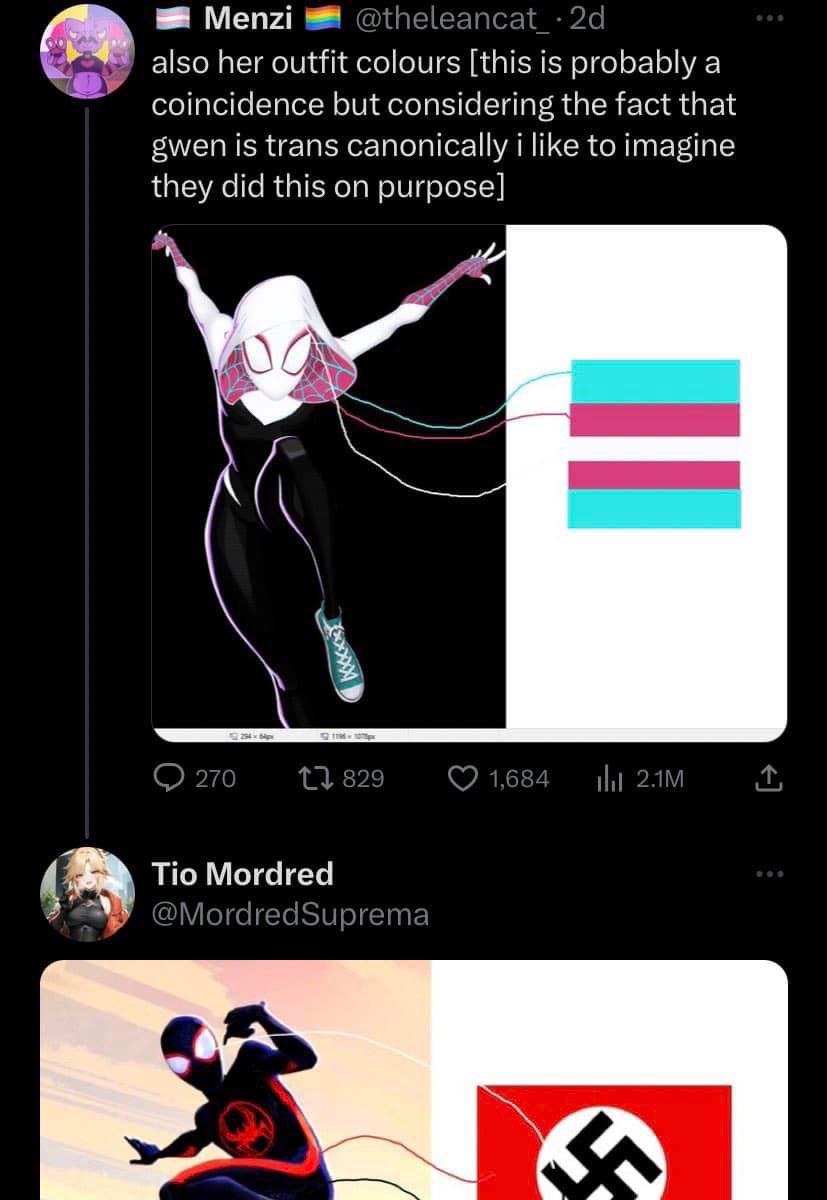Open Menzi's profile picture
This screenshot has width=827, height=1200.
(x=86, y=50)
